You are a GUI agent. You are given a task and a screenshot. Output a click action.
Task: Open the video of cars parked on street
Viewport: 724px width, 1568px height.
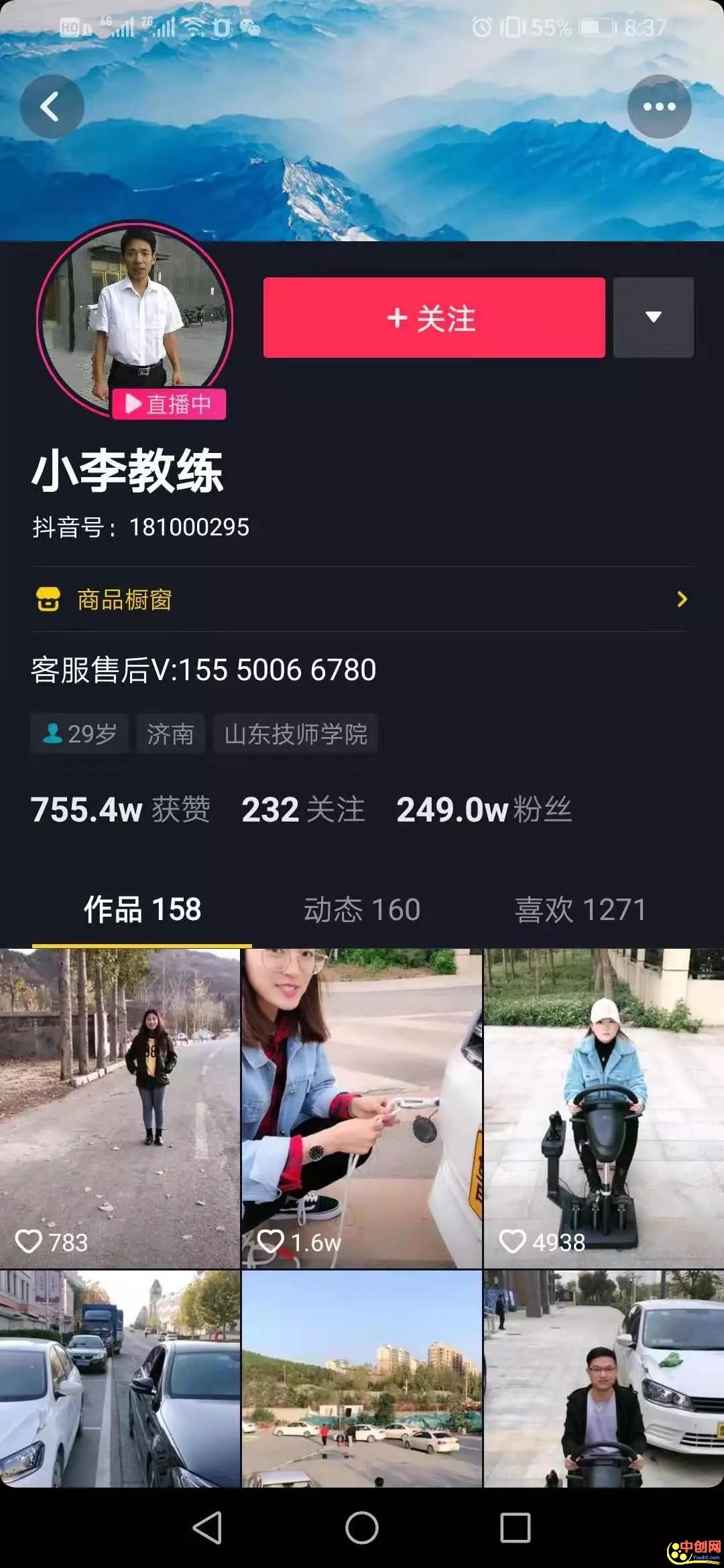point(120,1379)
